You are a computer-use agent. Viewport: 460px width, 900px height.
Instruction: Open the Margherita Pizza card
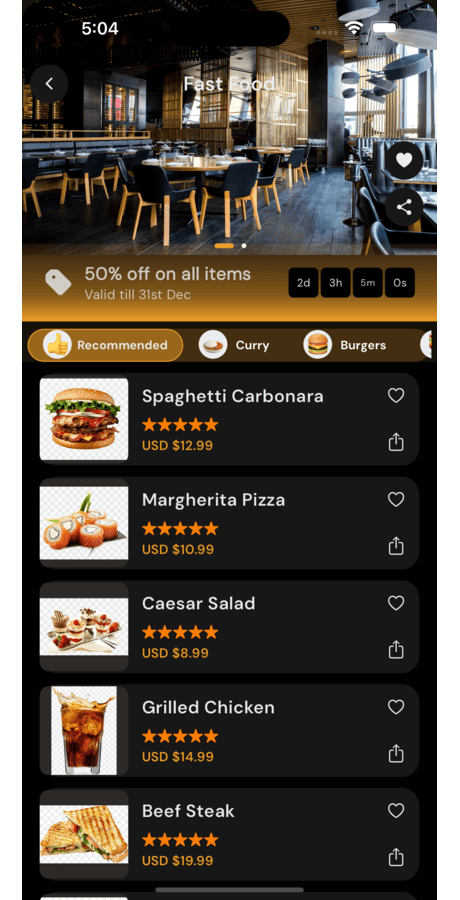pyautogui.click(x=229, y=523)
